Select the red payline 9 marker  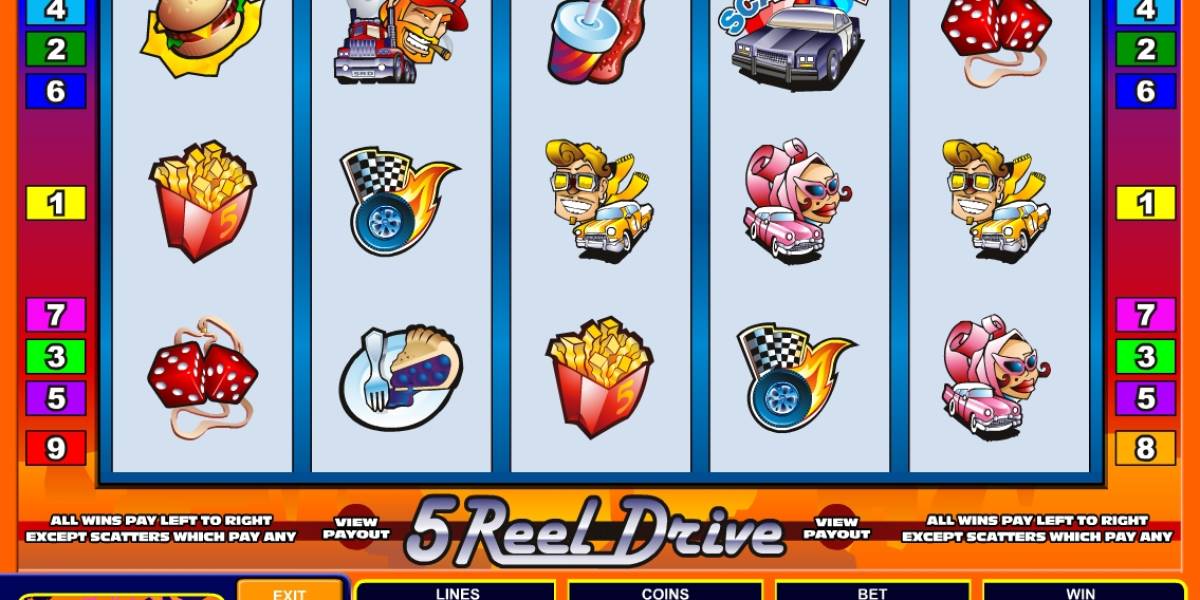point(56,448)
